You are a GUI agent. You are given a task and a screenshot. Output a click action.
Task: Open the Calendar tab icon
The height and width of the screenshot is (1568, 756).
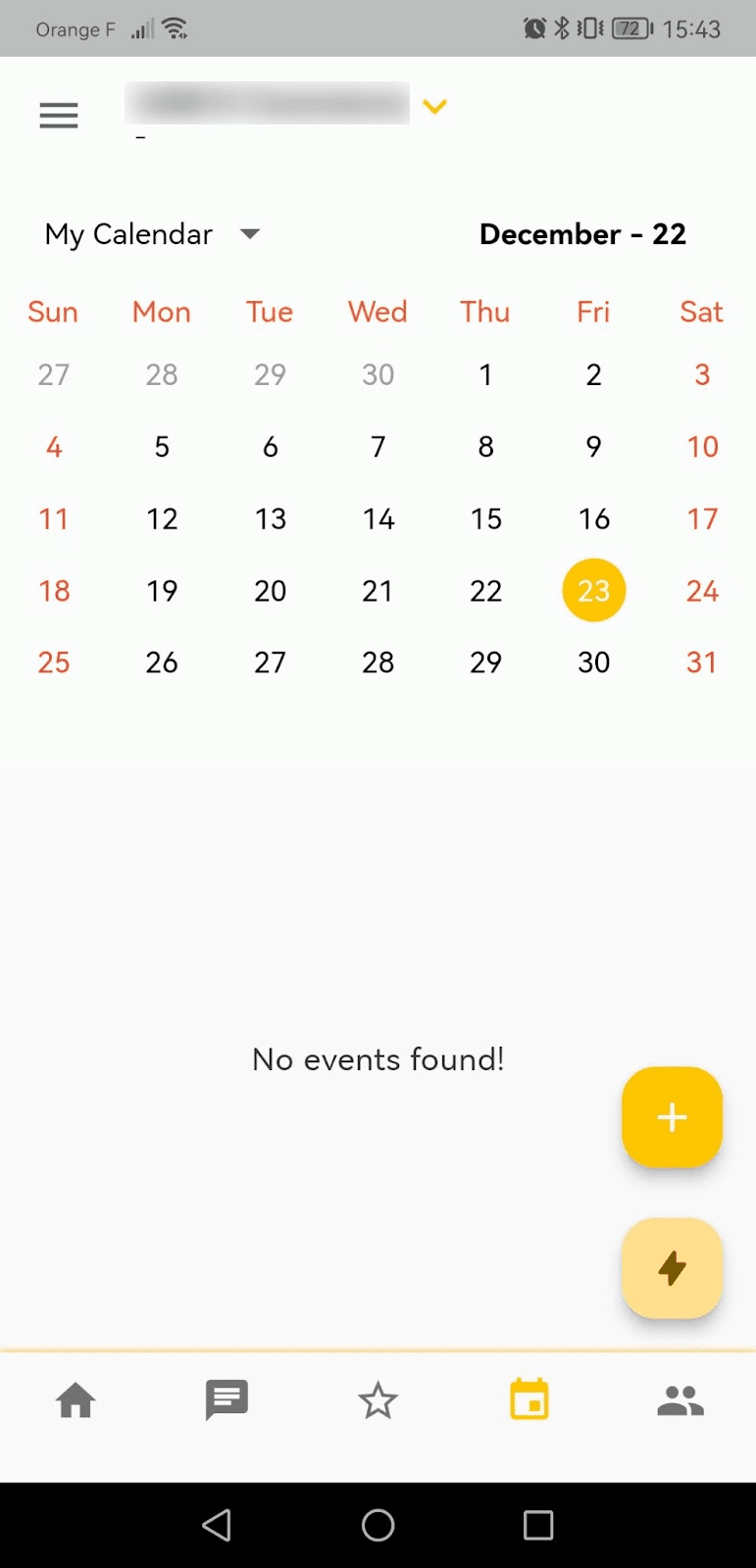(x=529, y=1400)
